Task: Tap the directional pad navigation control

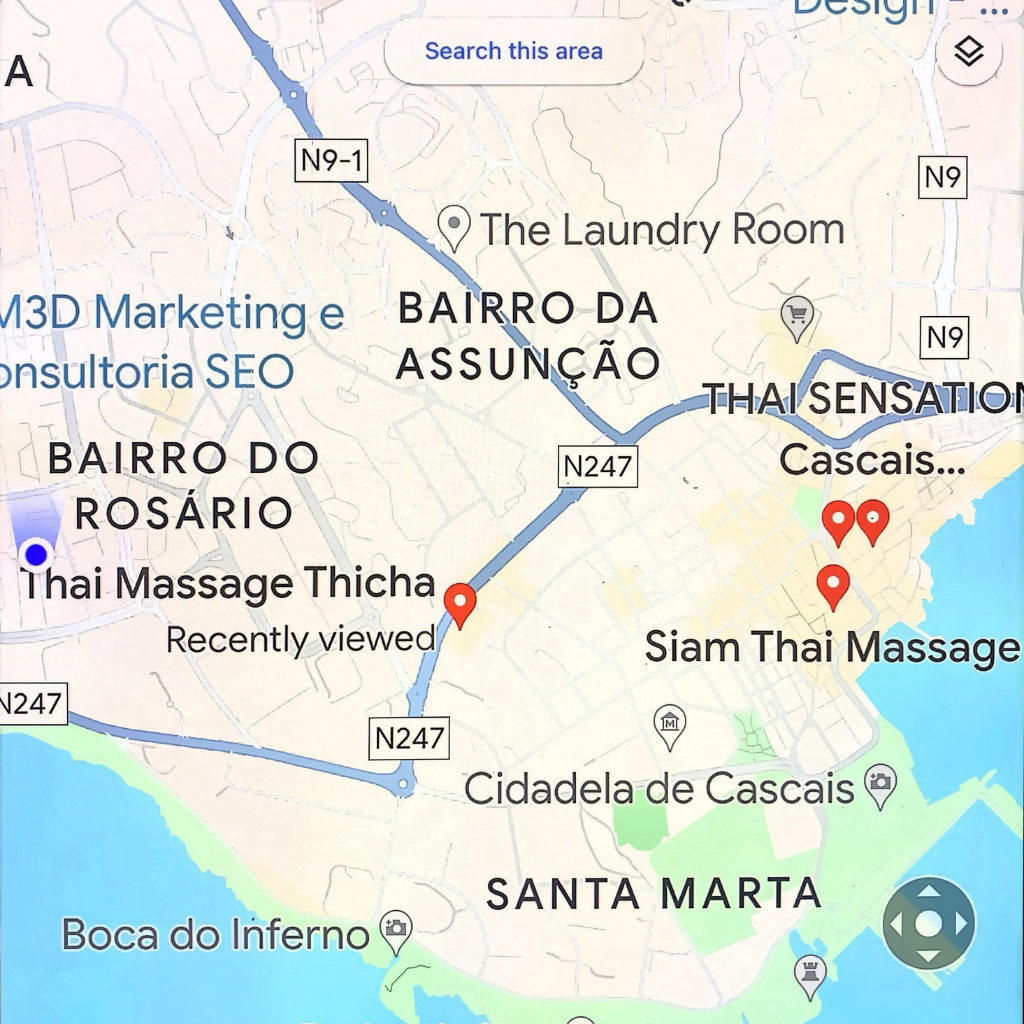Action: [928, 923]
